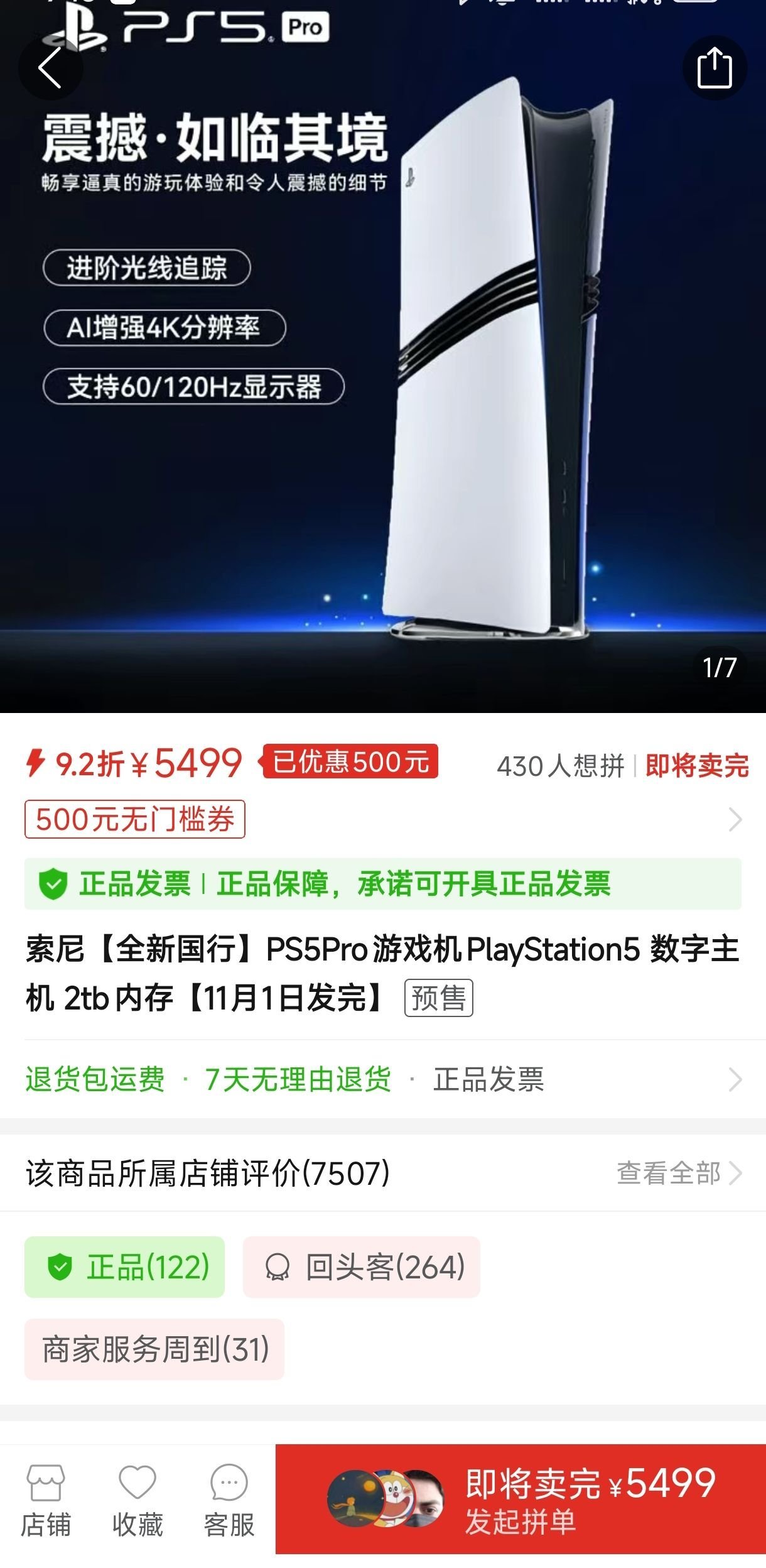This screenshot has height=1568, width=766.
Task: Visit the seller's 店铺 page
Action: tap(45, 1500)
